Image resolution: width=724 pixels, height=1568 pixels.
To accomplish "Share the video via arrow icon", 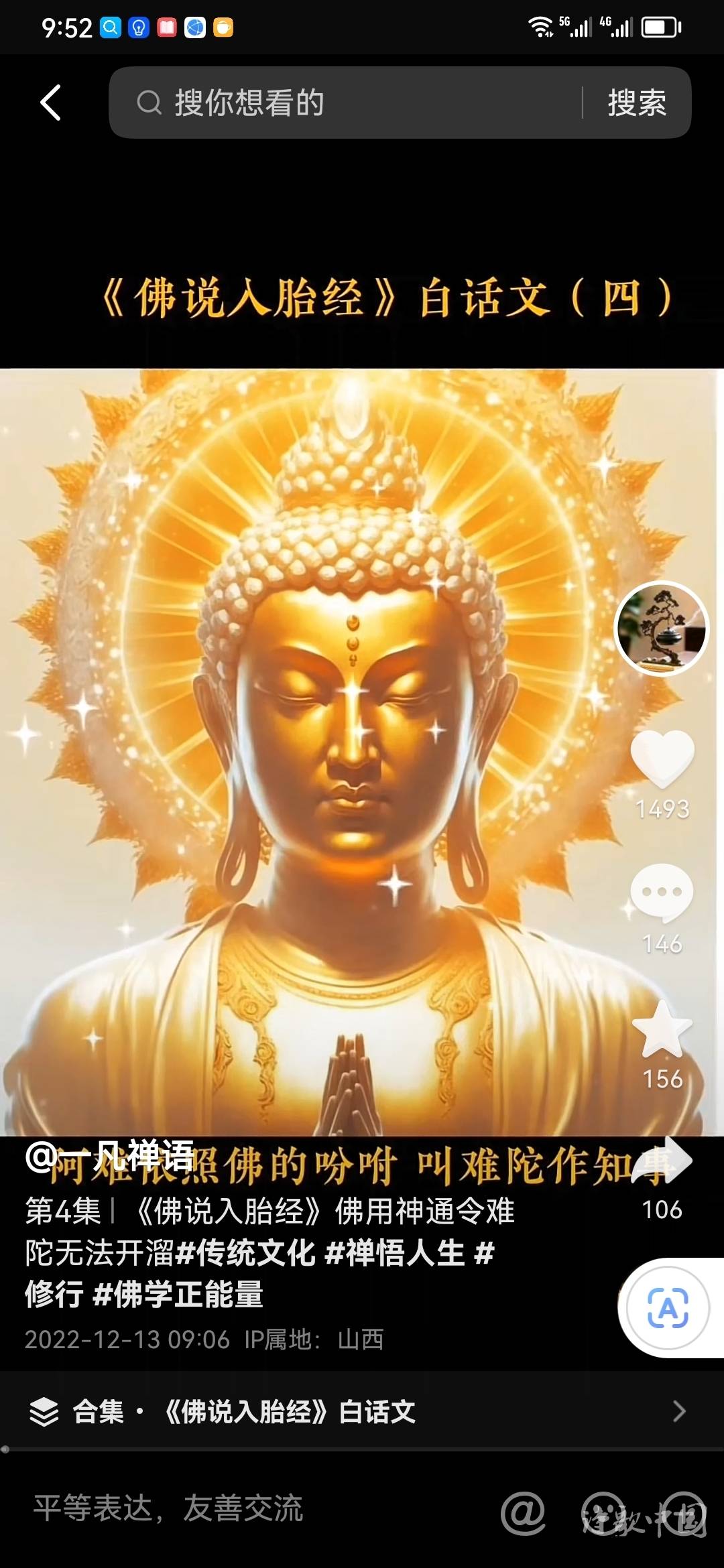I will (x=665, y=1161).
